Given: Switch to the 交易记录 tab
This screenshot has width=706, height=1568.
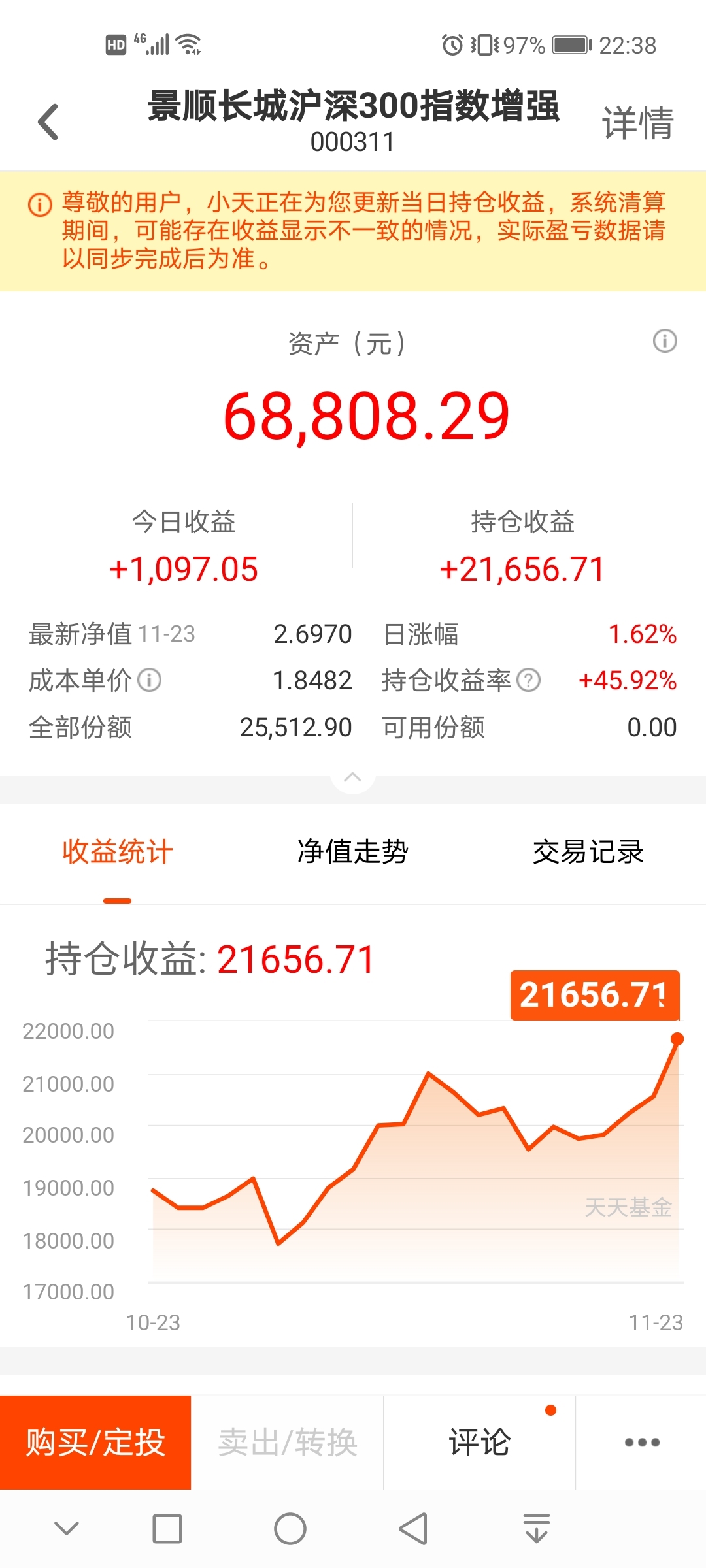Looking at the screenshot, I should [x=588, y=852].
